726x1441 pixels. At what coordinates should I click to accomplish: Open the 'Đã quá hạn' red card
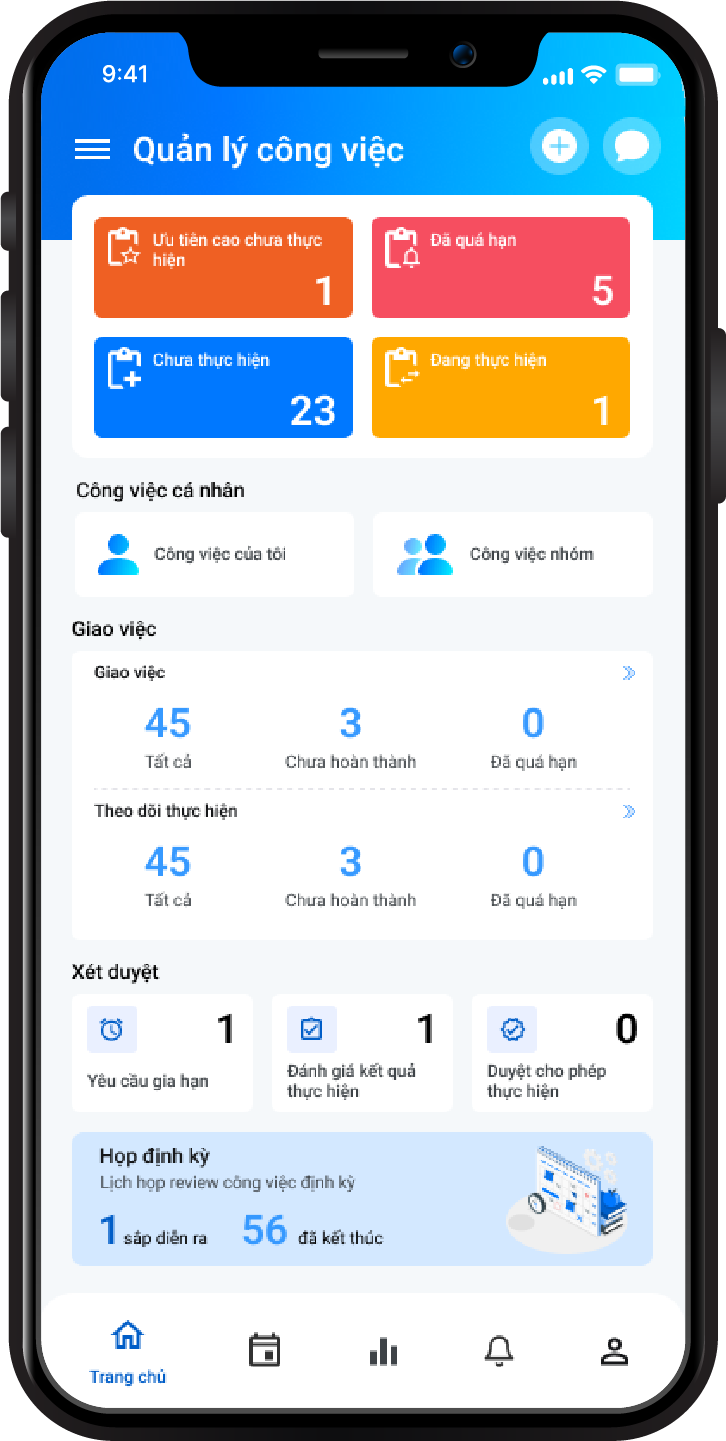click(500, 267)
